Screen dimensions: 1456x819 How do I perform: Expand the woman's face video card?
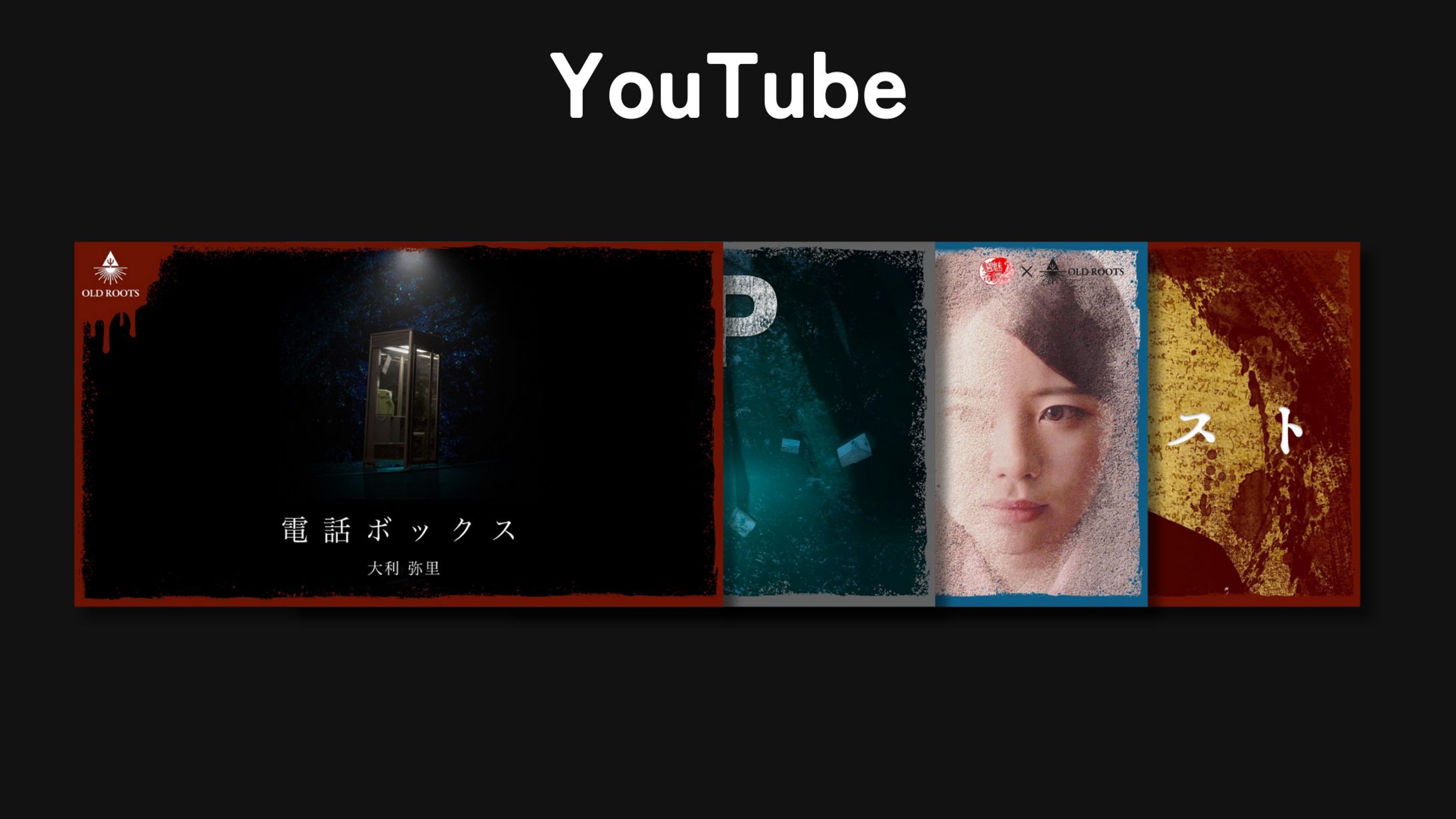tap(1041, 424)
